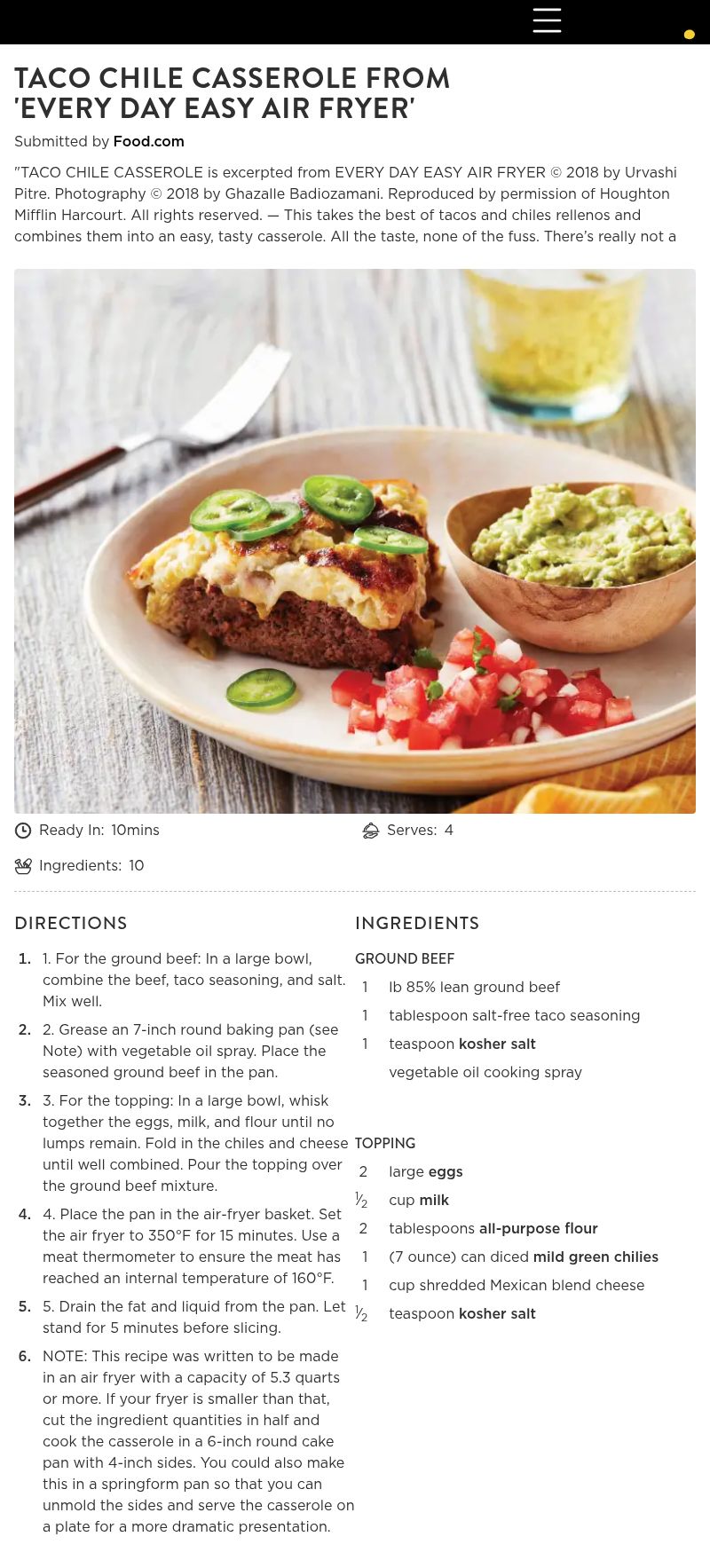
Task: Open the kosher salt link under Ground Beef
Action: click(497, 1044)
